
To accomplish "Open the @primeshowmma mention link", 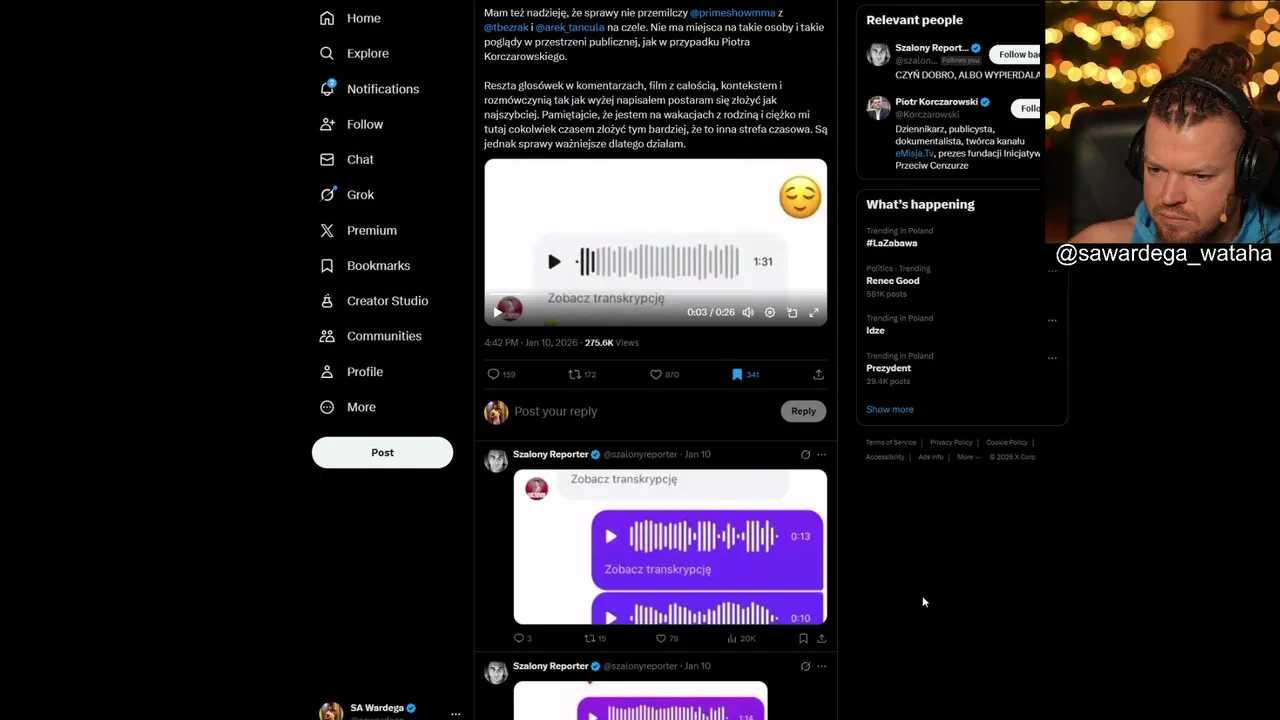I will pos(732,13).
